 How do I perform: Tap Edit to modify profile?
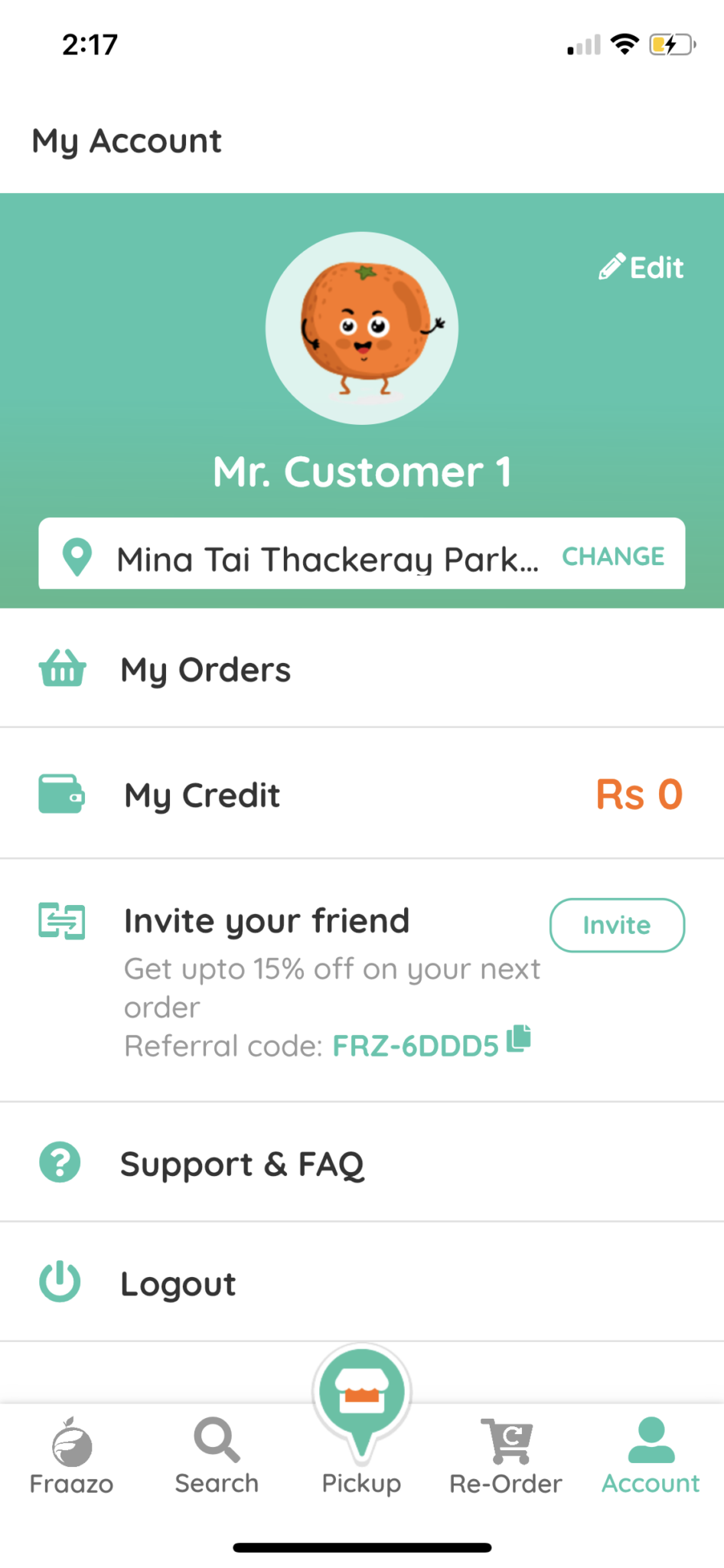click(x=641, y=267)
